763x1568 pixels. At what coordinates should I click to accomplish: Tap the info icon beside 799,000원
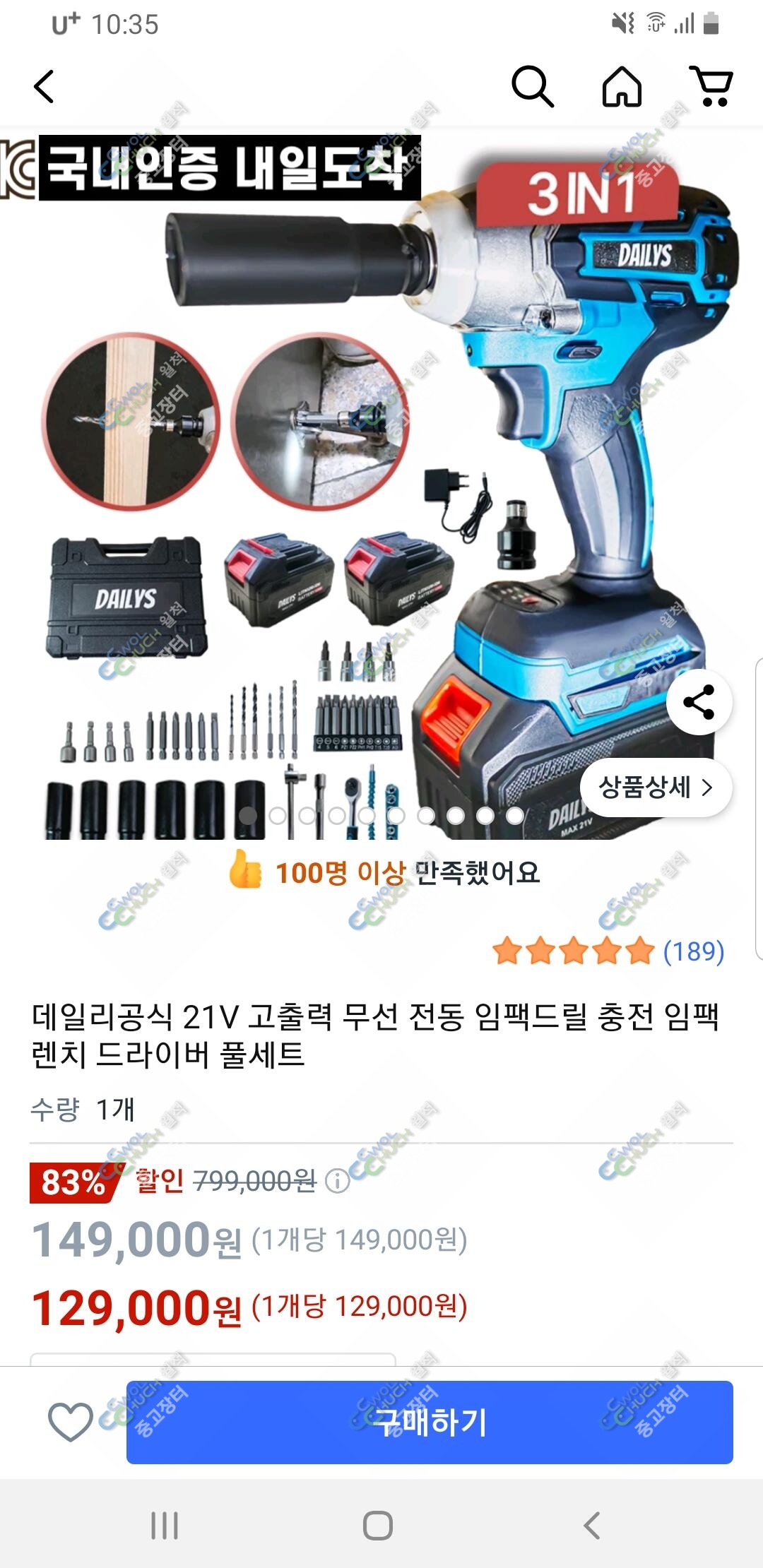tap(338, 1181)
